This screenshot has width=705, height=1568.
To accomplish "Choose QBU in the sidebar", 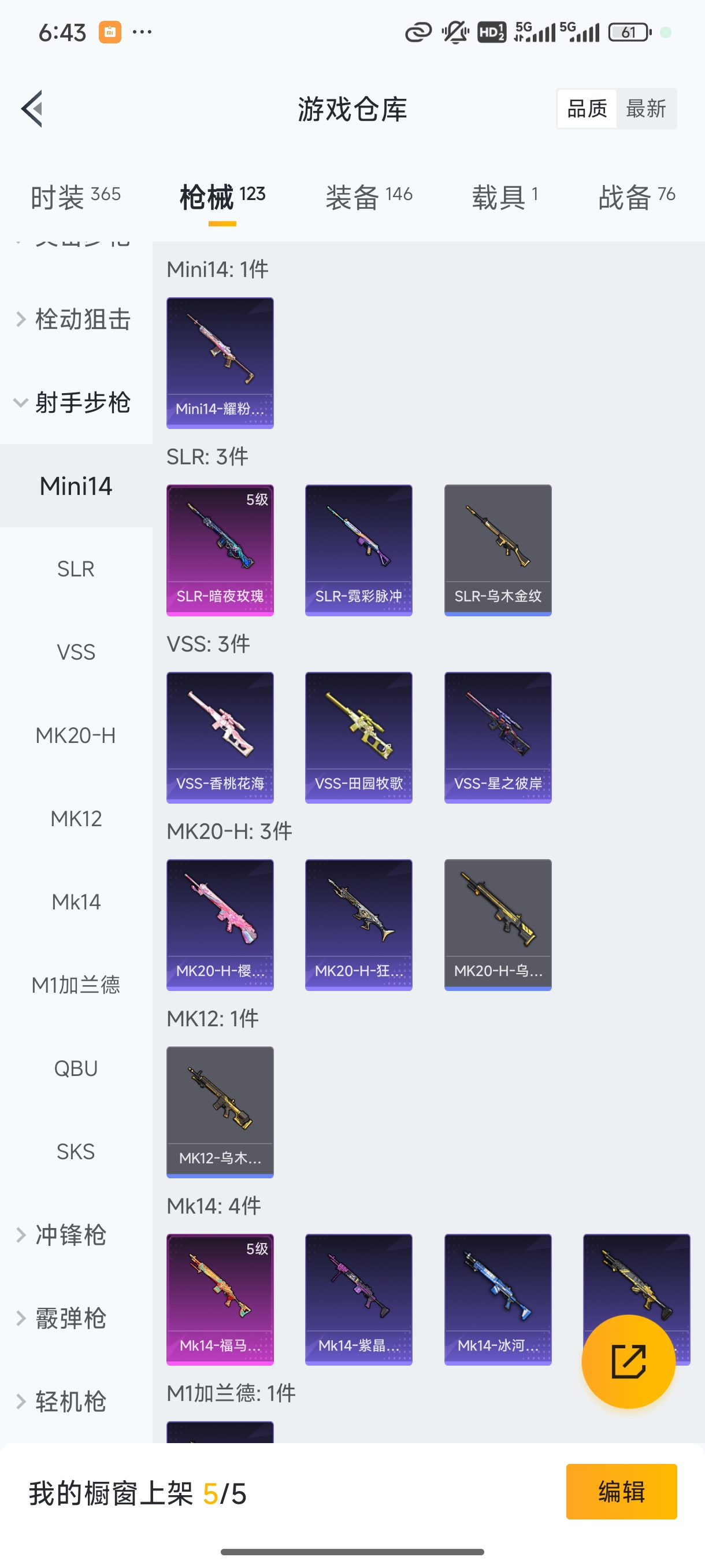I will pyautogui.click(x=76, y=1068).
